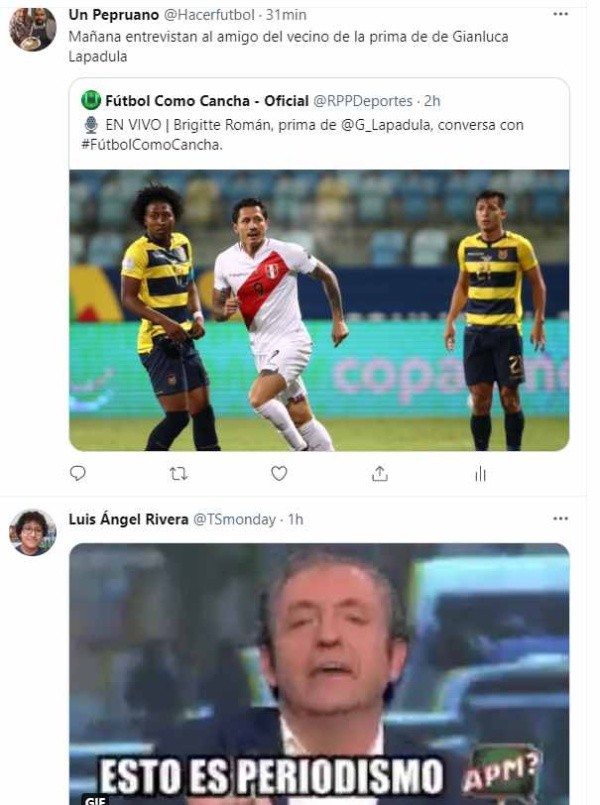Open overflow menu on Un Pepruano's tweet

tap(560, 15)
